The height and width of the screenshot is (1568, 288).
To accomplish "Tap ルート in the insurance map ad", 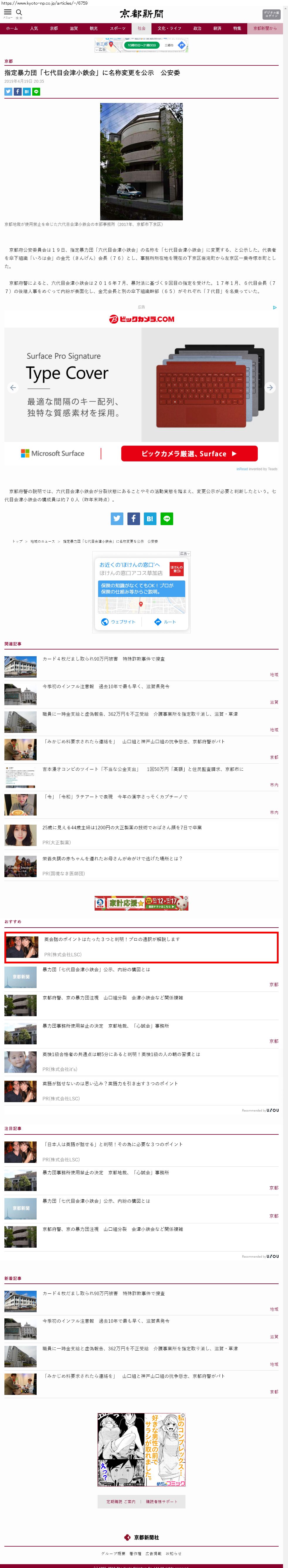I will 165,621.
